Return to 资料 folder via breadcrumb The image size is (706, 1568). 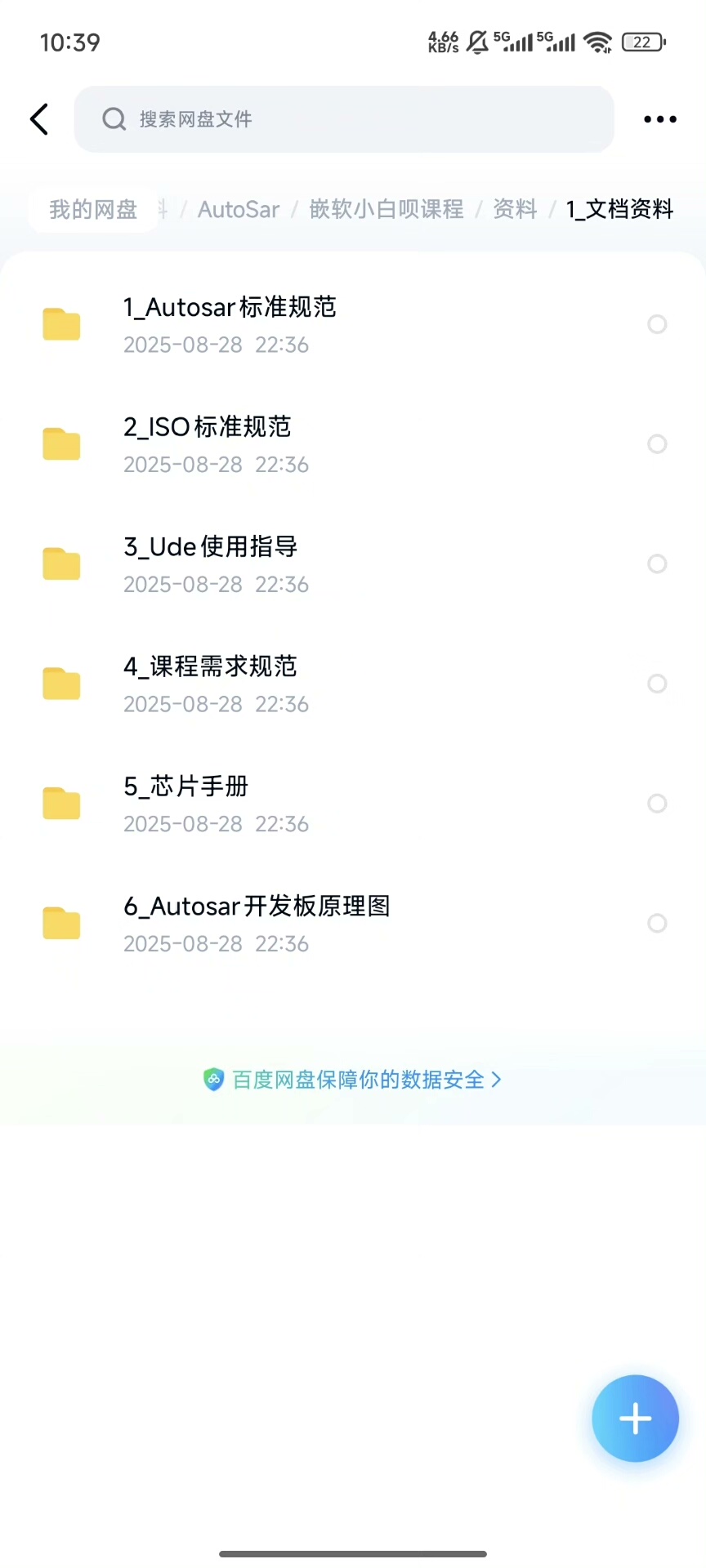[x=515, y=210]
